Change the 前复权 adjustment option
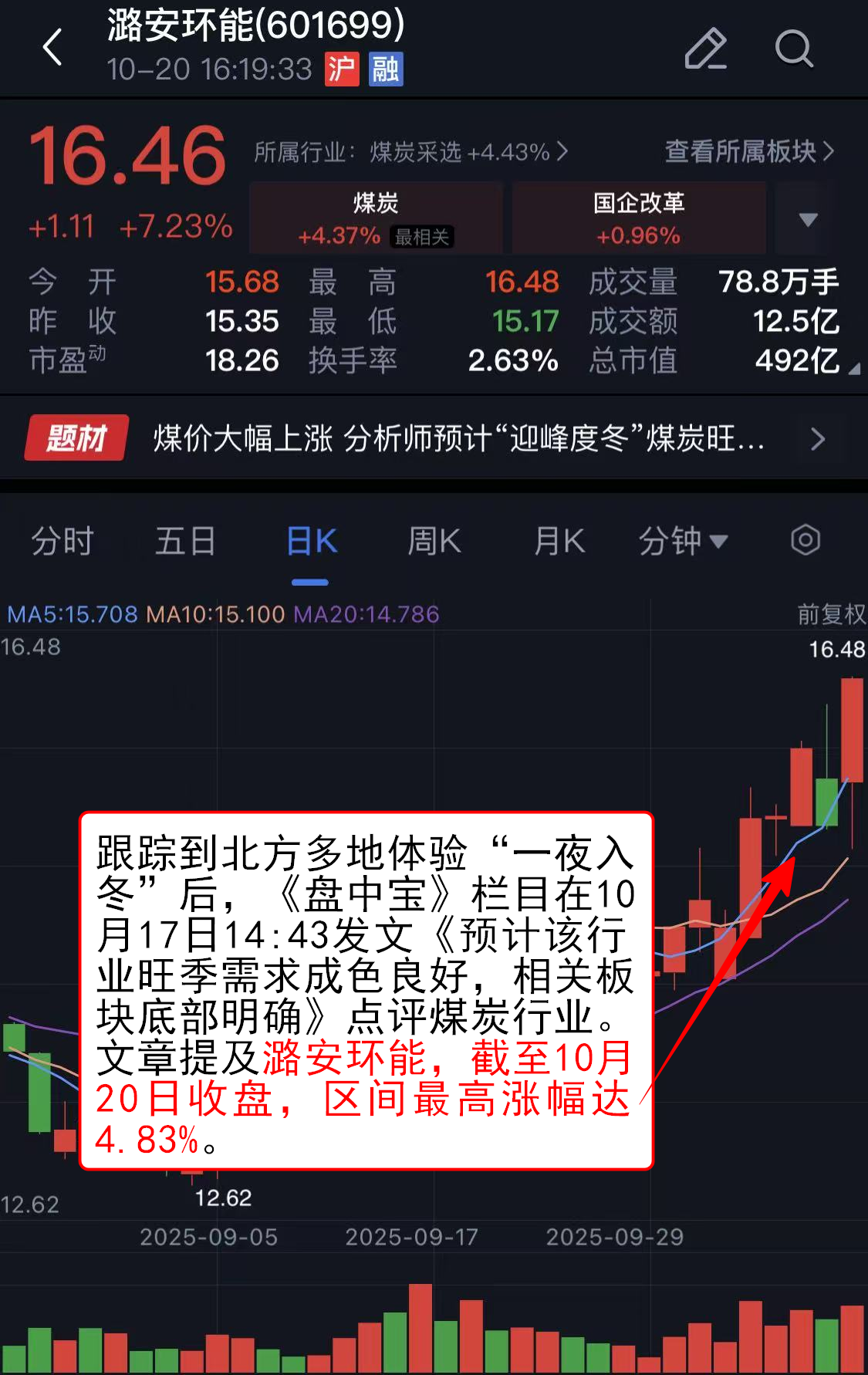 coord(830,614)
